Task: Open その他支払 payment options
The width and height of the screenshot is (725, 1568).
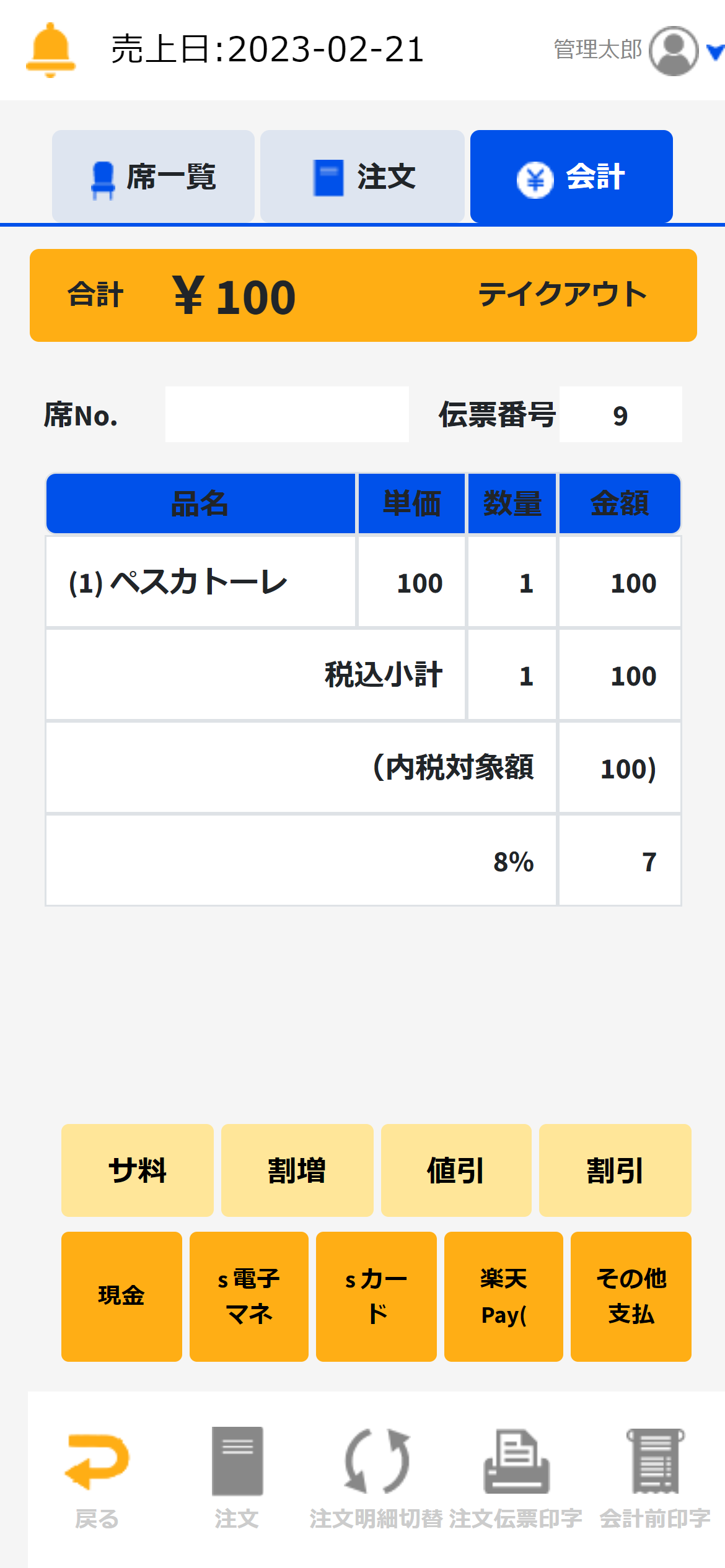Action: pos(631,1296)
